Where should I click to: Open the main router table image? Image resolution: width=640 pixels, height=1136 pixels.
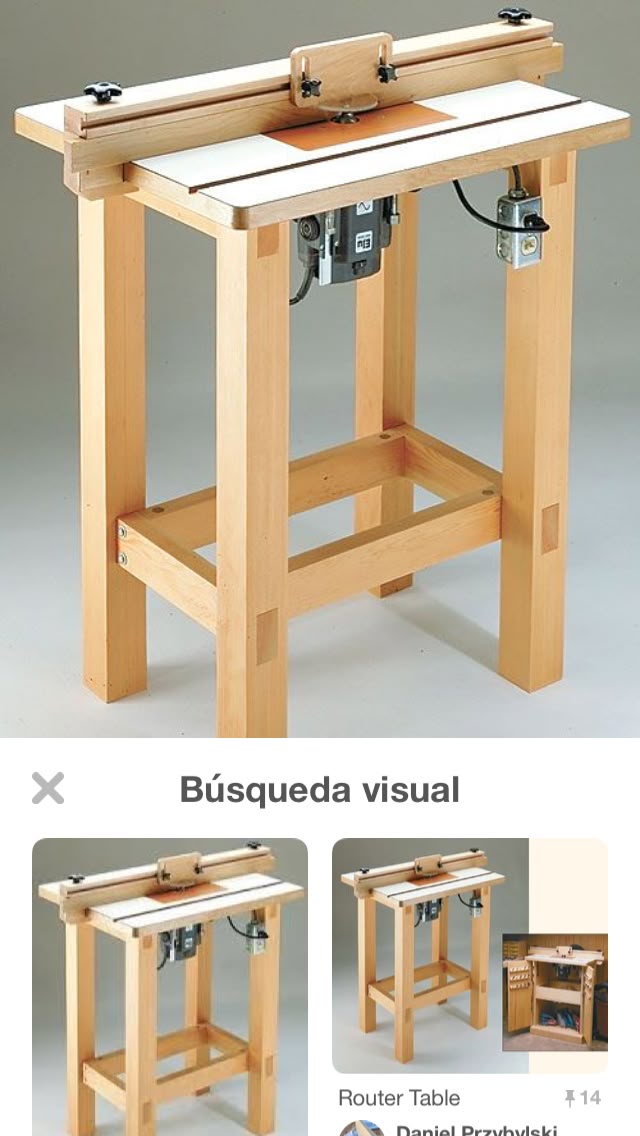(320, 368)
